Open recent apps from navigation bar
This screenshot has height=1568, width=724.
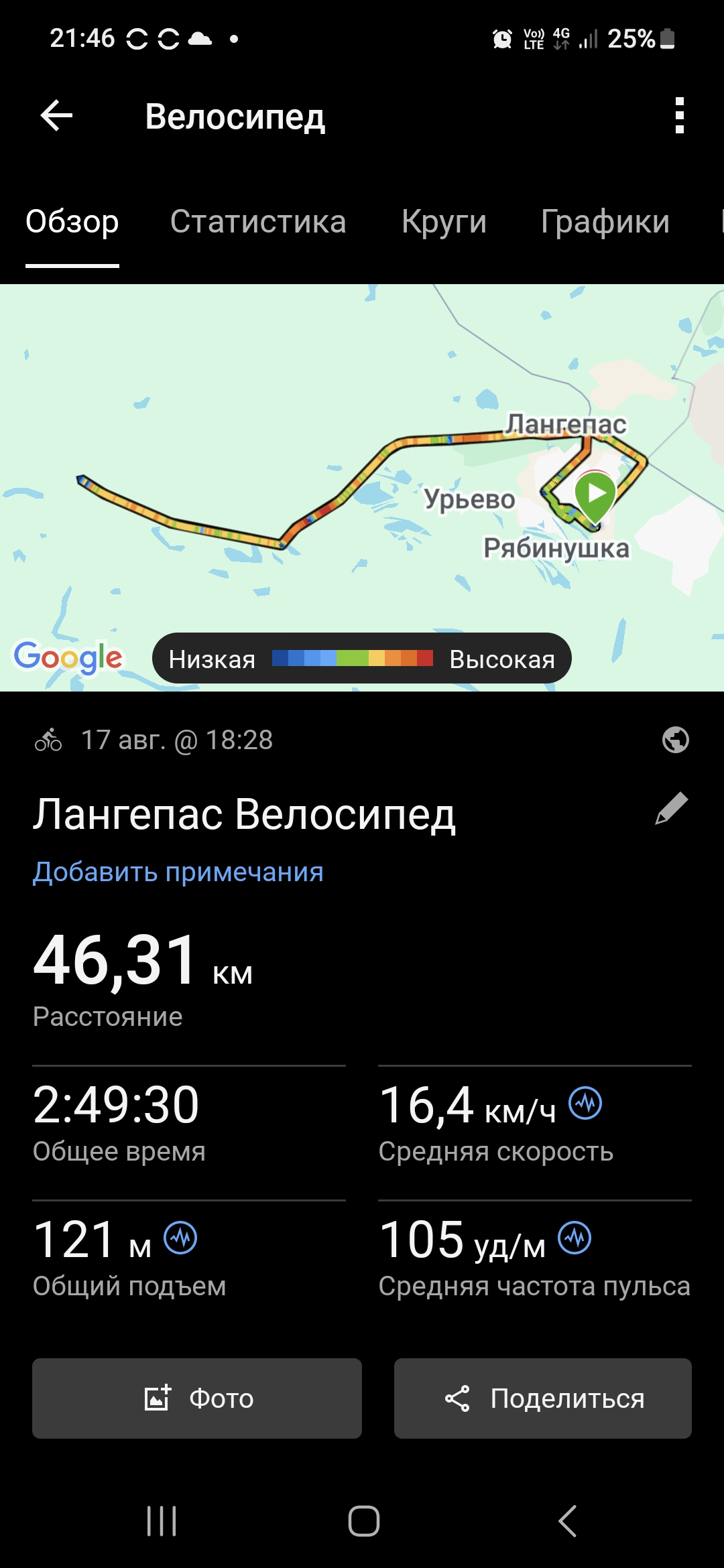[162, 1521]
